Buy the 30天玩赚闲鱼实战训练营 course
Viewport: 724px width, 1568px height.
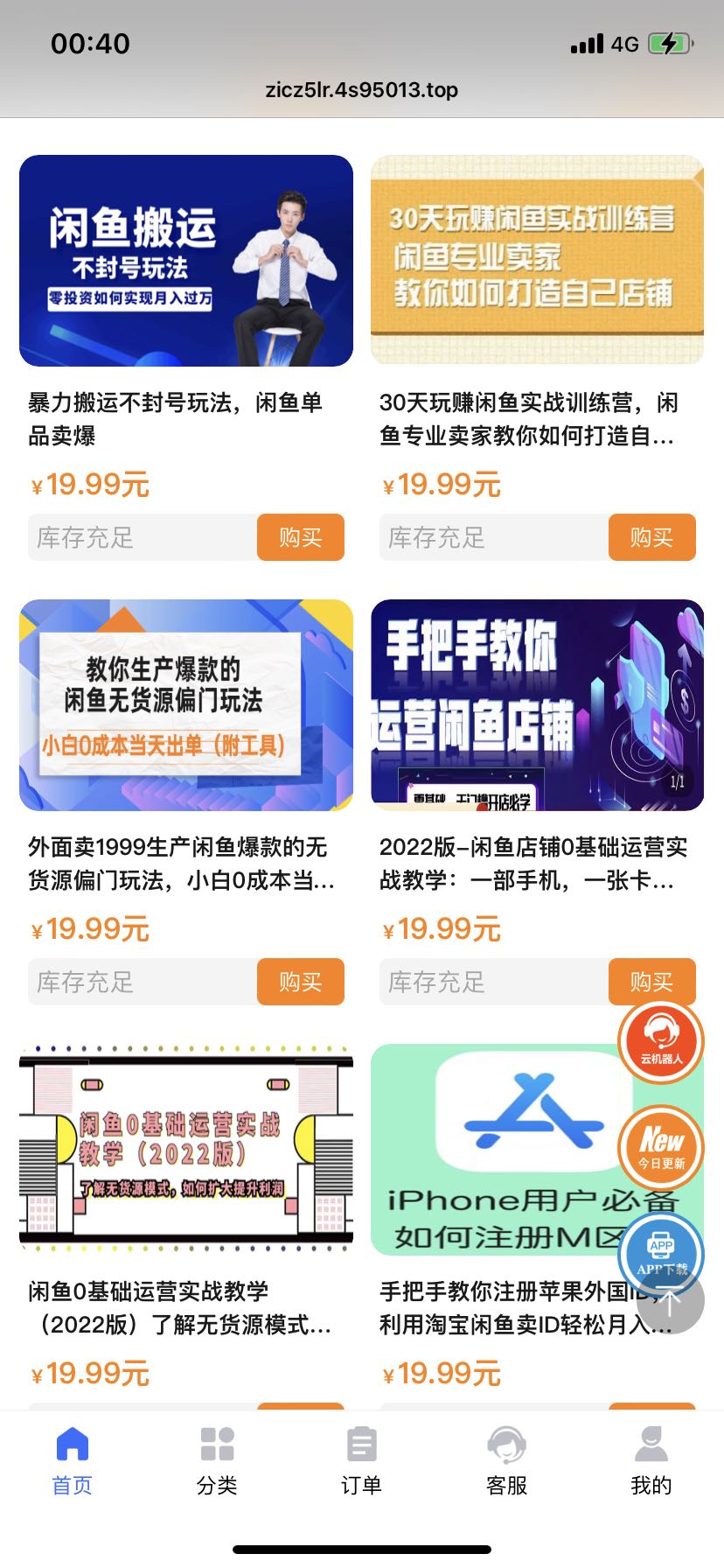click(651, 537)
